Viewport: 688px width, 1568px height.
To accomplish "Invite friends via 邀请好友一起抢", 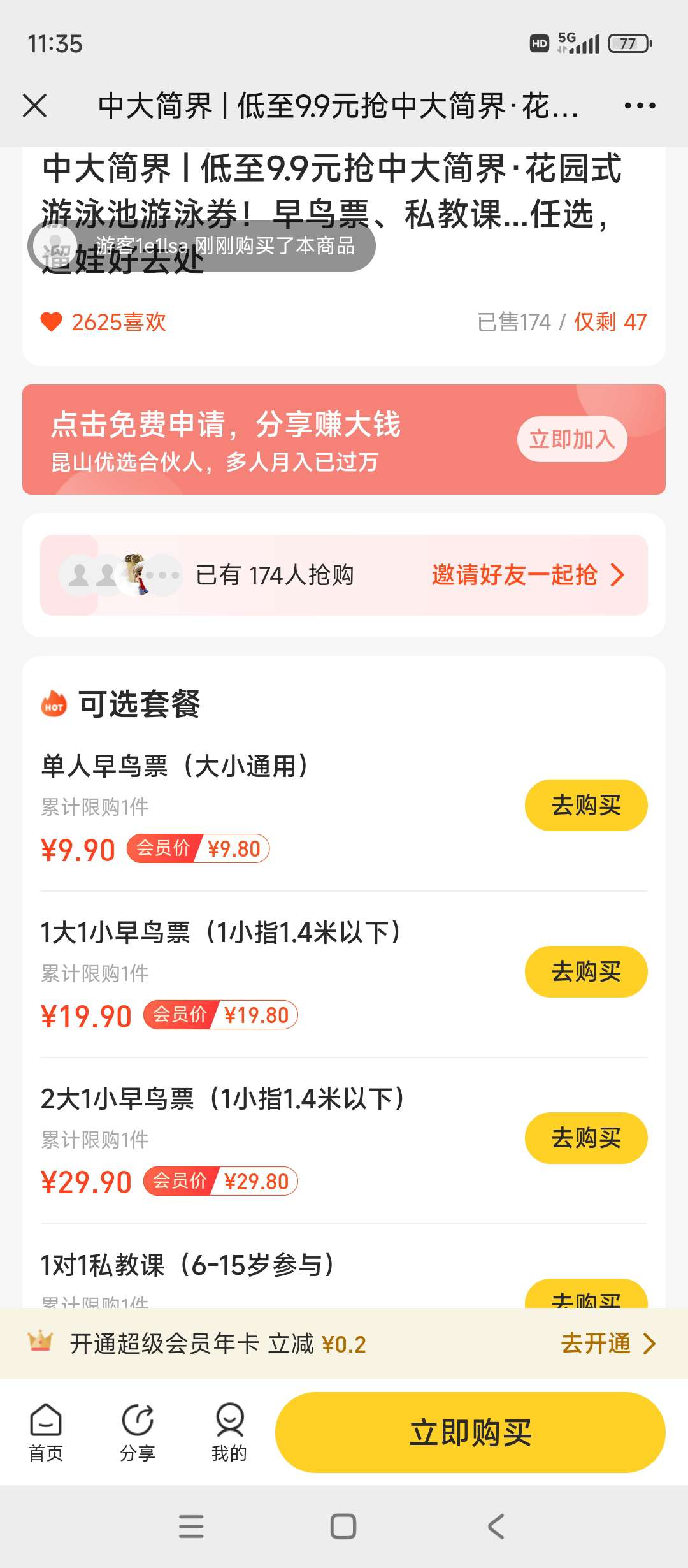I will [x=527, y=575].
